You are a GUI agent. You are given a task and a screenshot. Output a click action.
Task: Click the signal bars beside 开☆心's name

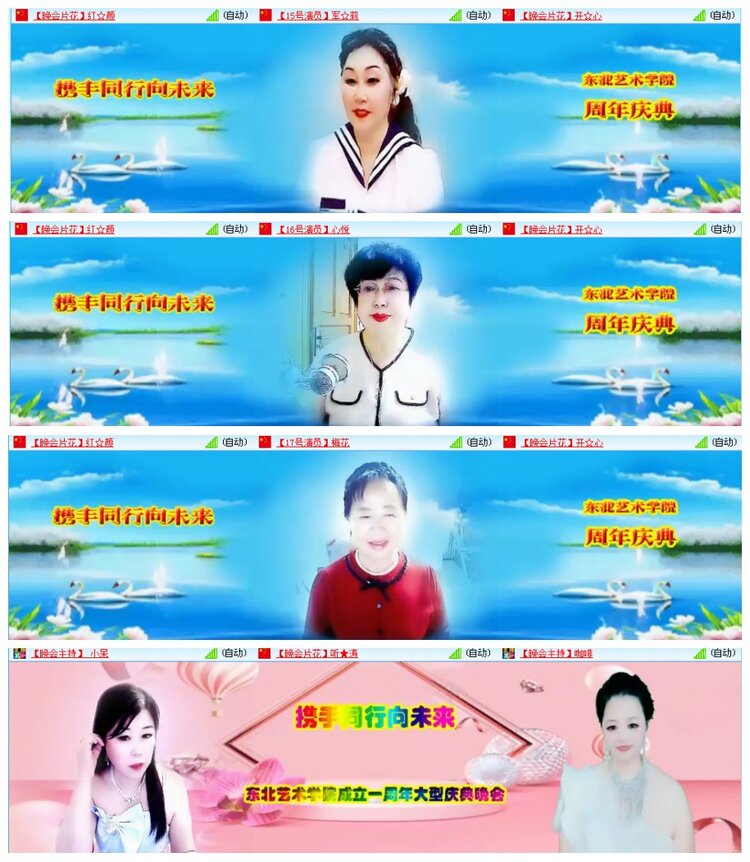click(x=697, y=13)
